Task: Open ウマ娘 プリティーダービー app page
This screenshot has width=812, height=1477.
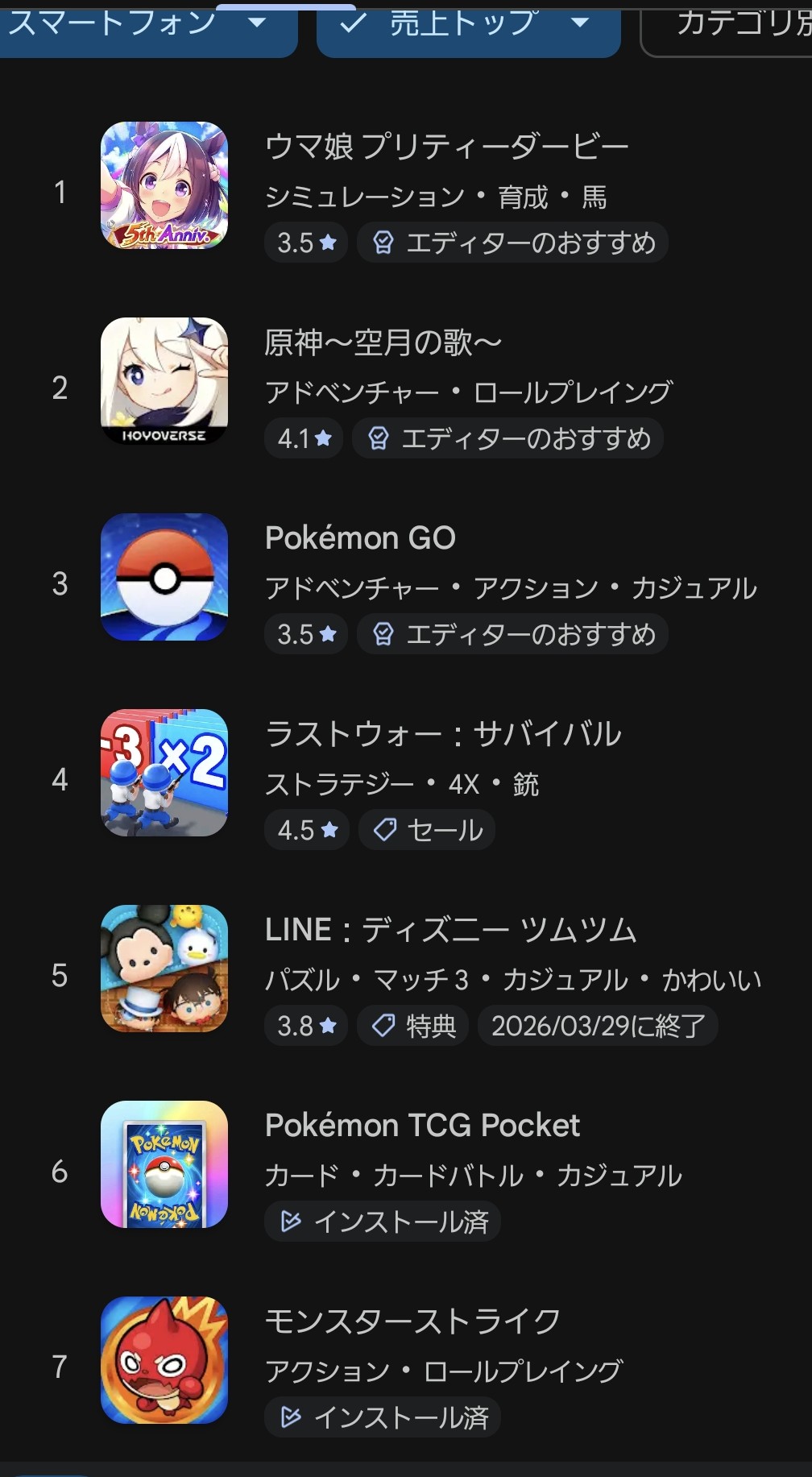Action: point(445,147)
